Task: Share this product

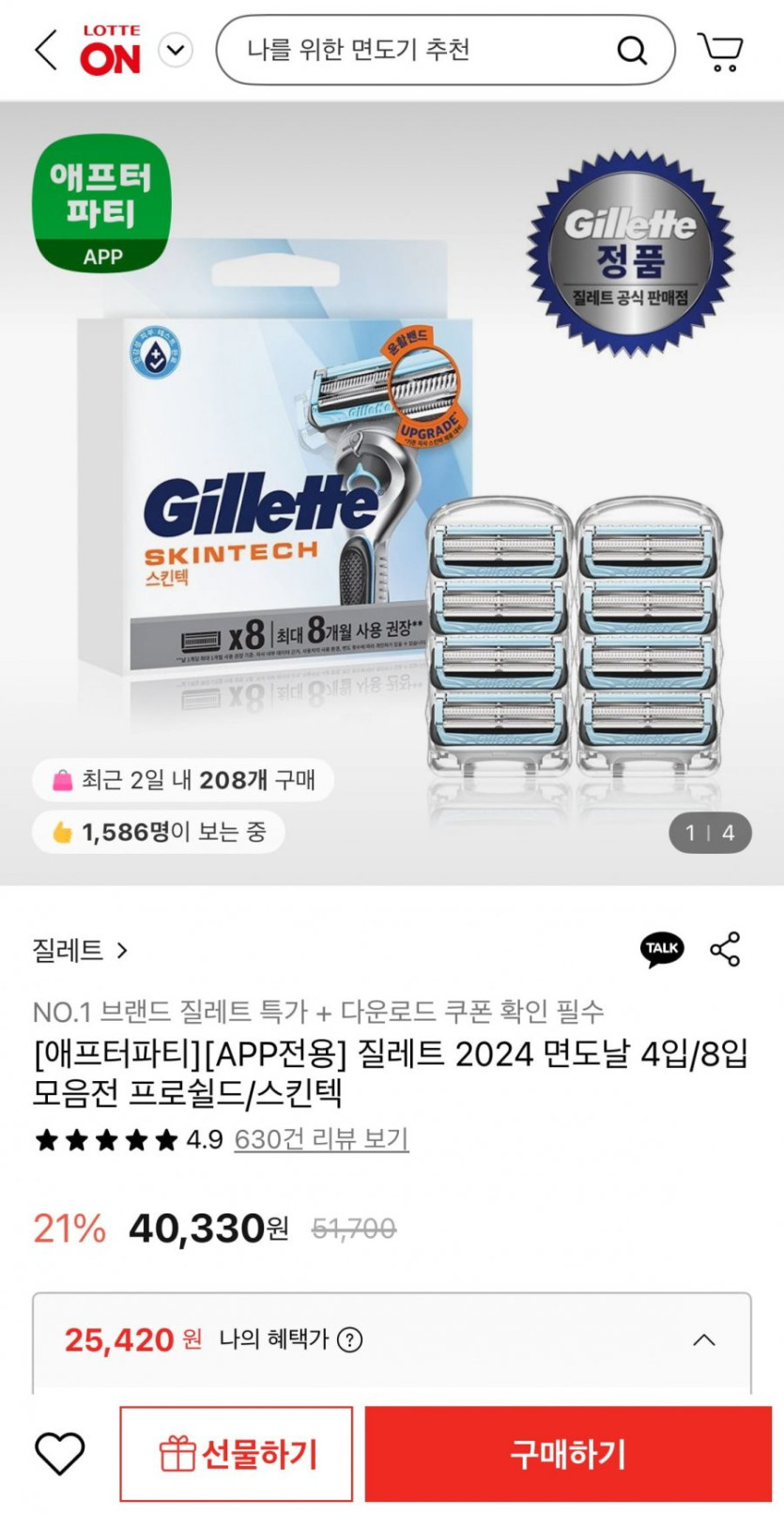Action: 725,950
